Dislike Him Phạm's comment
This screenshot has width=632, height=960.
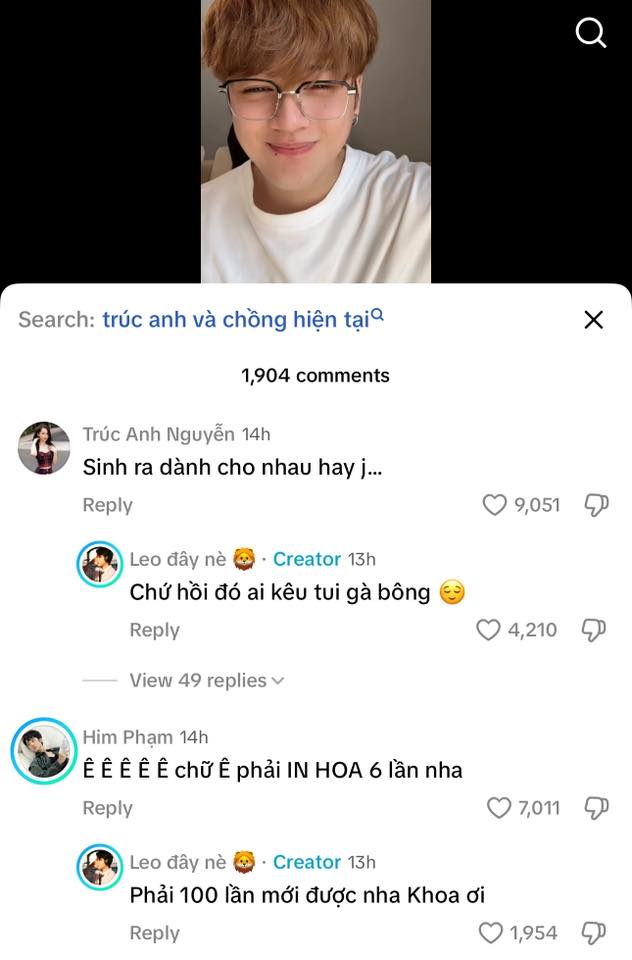pos(596,808)
